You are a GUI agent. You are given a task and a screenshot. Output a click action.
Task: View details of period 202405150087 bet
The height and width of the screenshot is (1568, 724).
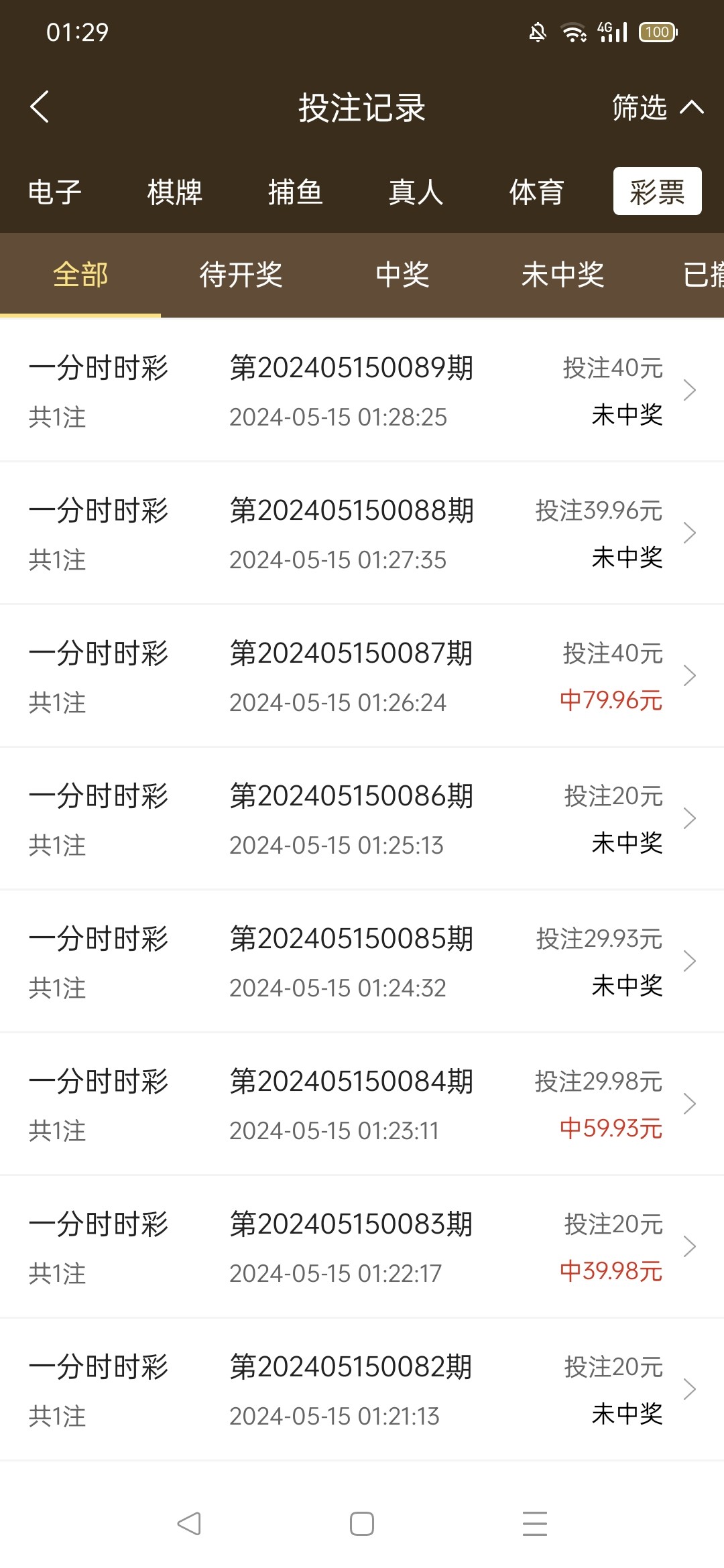click(x=362, y=676)
